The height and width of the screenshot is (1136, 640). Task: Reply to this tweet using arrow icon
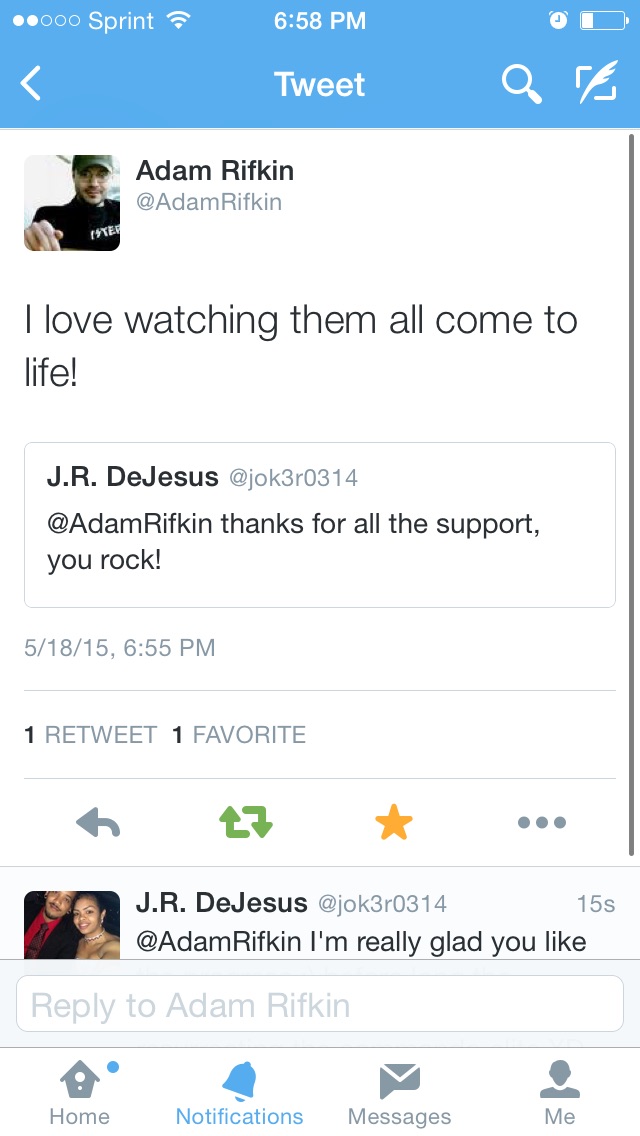click(98, 822)
